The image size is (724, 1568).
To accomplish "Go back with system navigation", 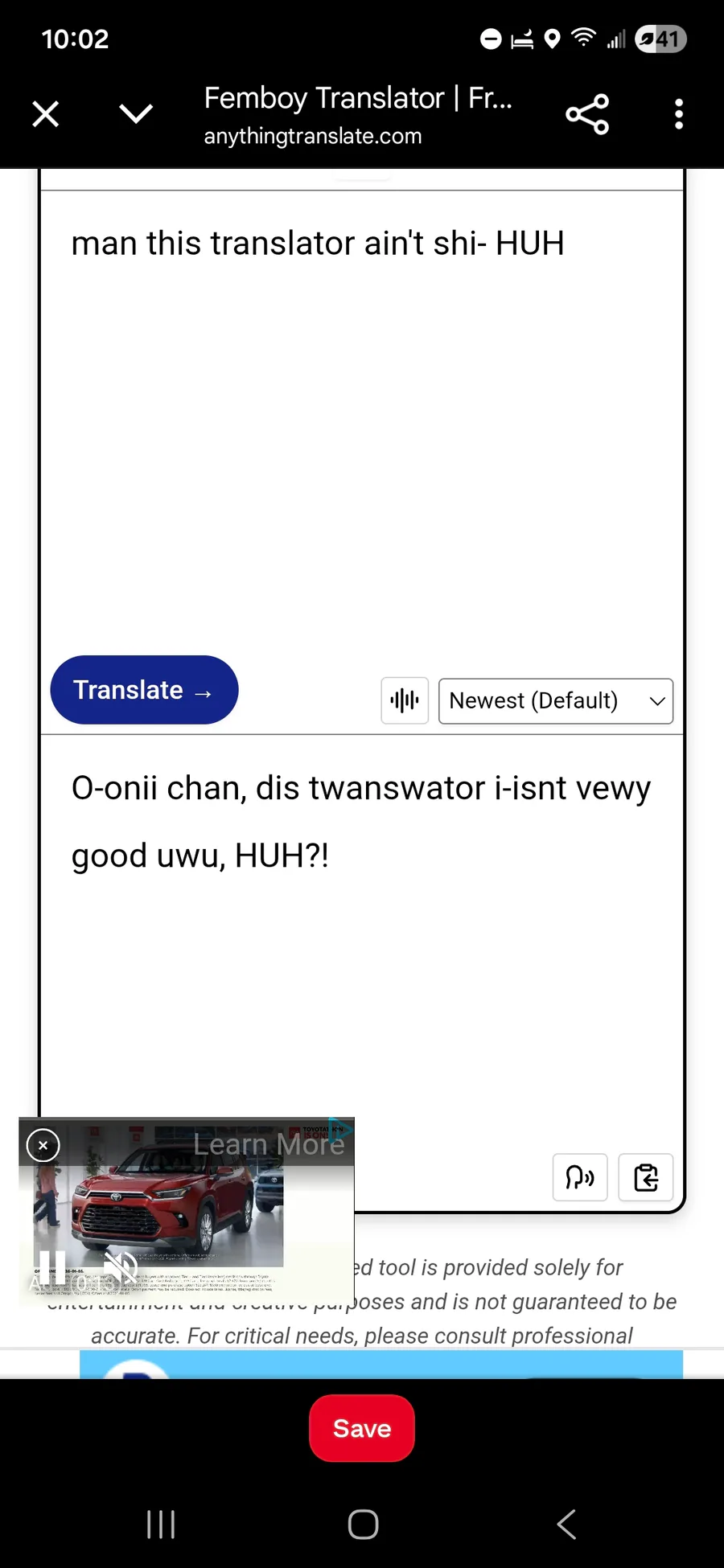I will pos(566,1524).
